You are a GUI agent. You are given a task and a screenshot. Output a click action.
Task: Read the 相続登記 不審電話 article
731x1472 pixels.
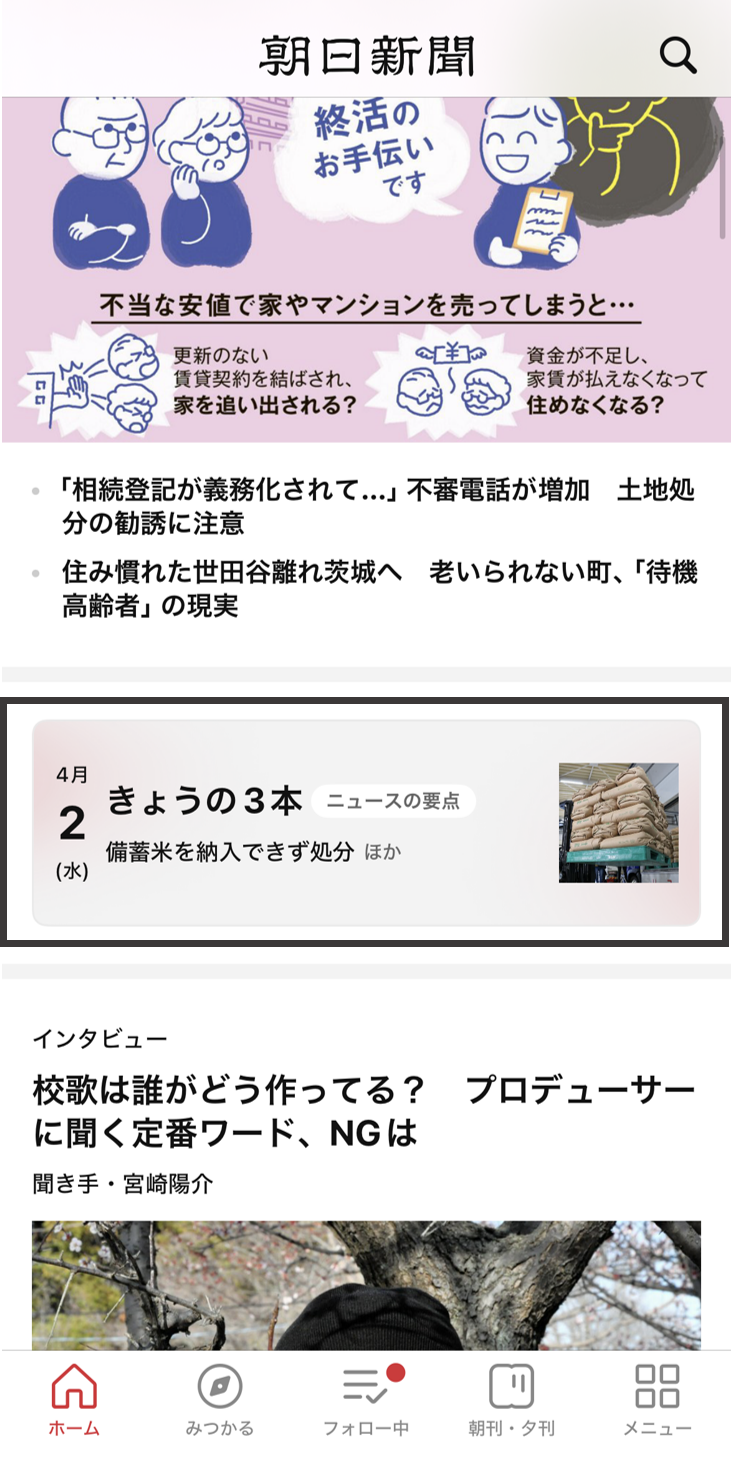(378, 507)
